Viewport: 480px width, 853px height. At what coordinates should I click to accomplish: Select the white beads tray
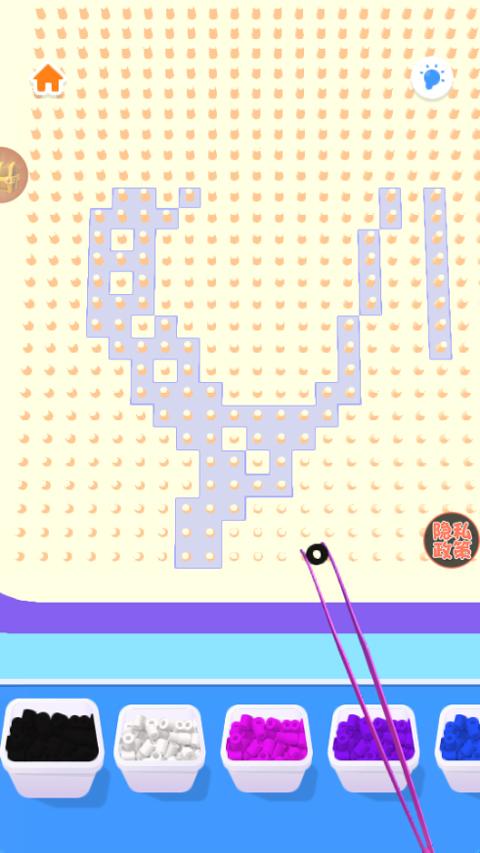pos(159,748)
